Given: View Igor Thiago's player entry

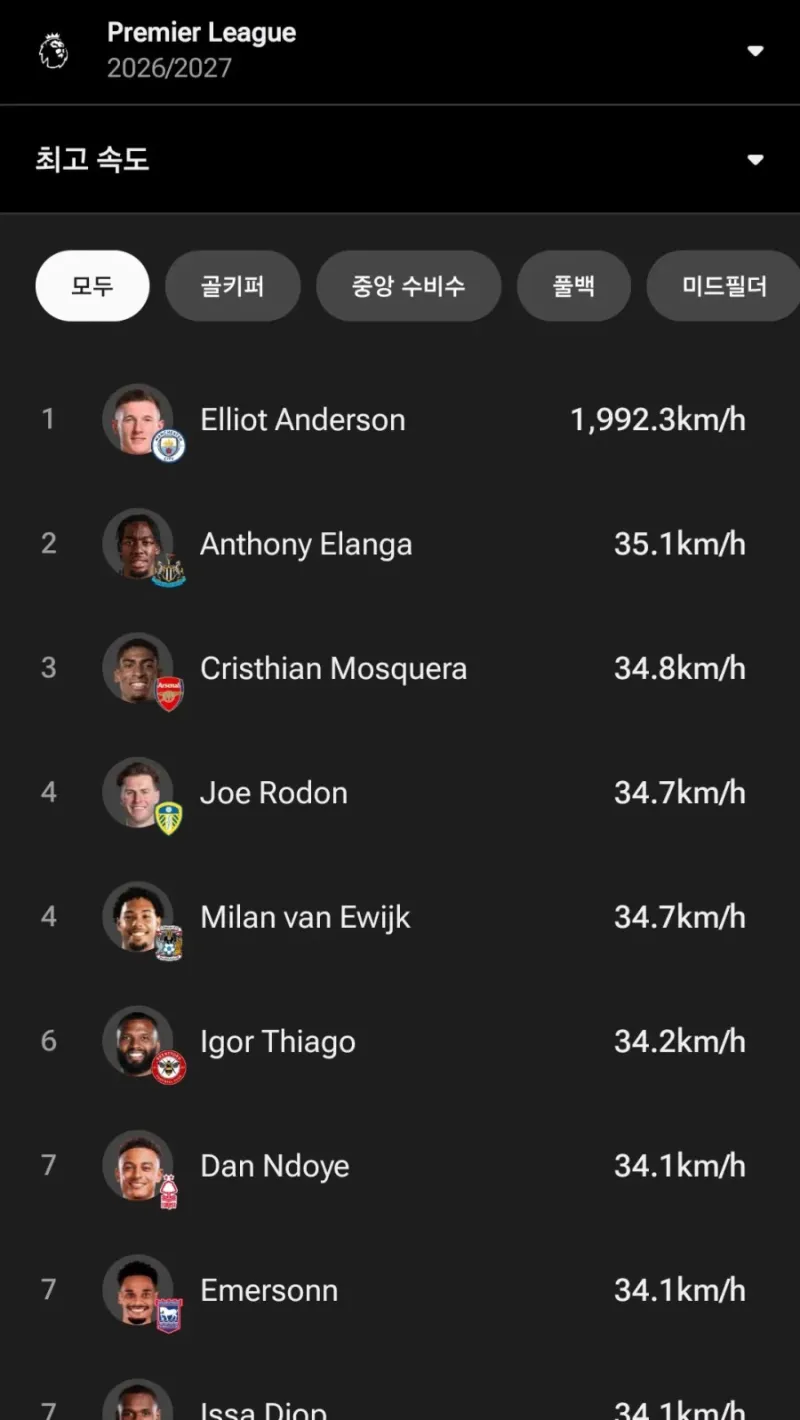Looking at the screenshot, I should click(400, 1041).
